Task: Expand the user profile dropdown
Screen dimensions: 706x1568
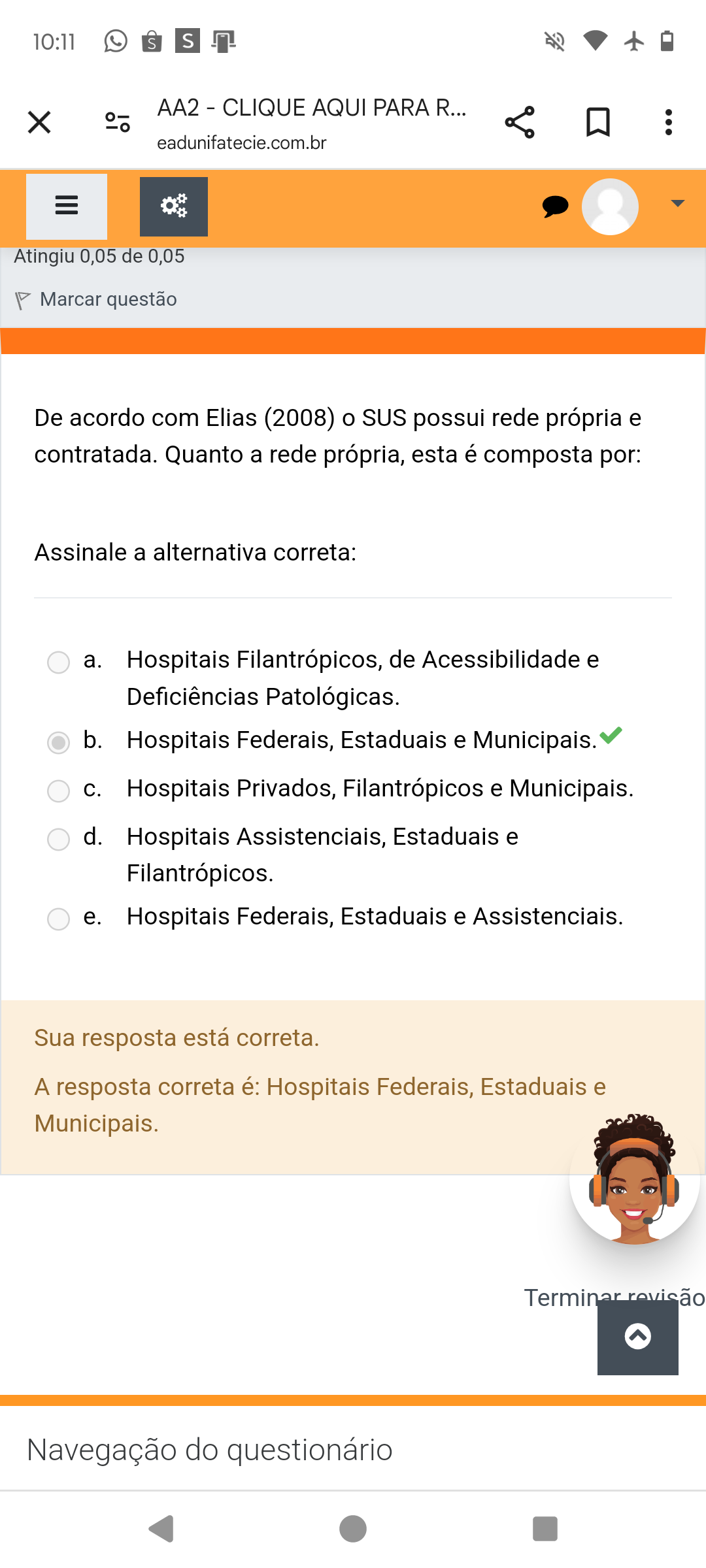Action: (x=678, y=204)
